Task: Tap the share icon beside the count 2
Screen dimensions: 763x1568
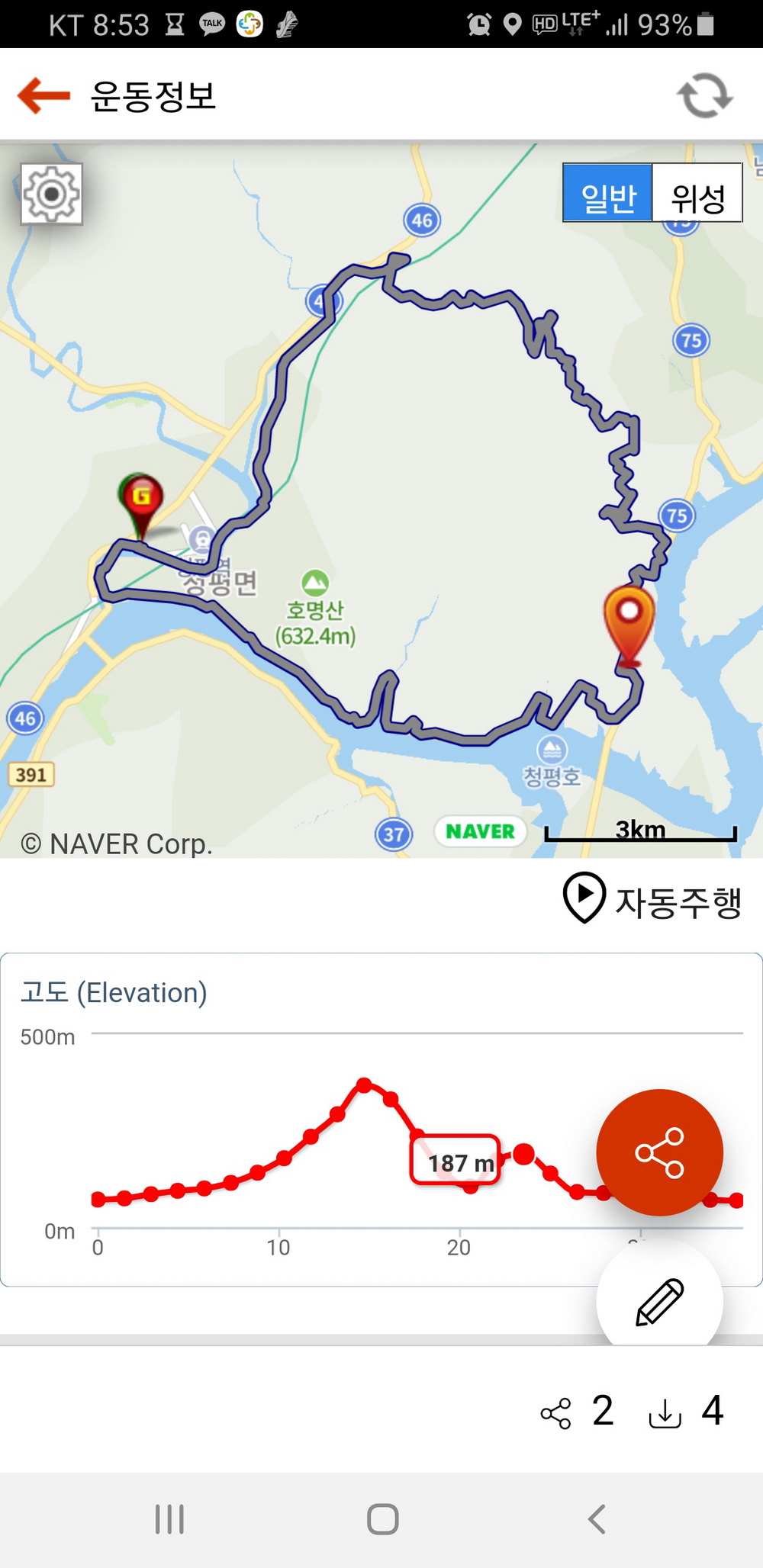Action: pos(555,1412)
